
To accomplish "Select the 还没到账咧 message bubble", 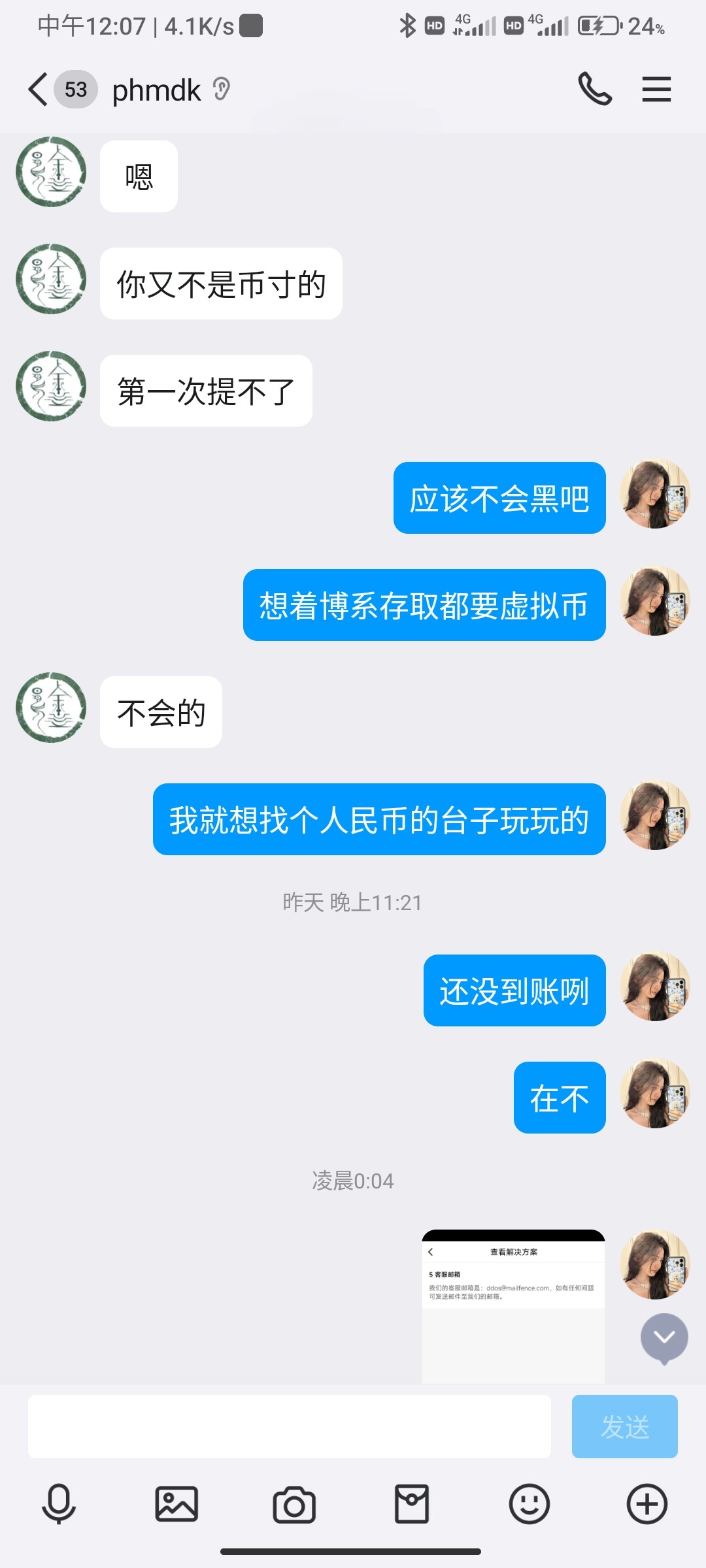I will click(x=514, y=990).
